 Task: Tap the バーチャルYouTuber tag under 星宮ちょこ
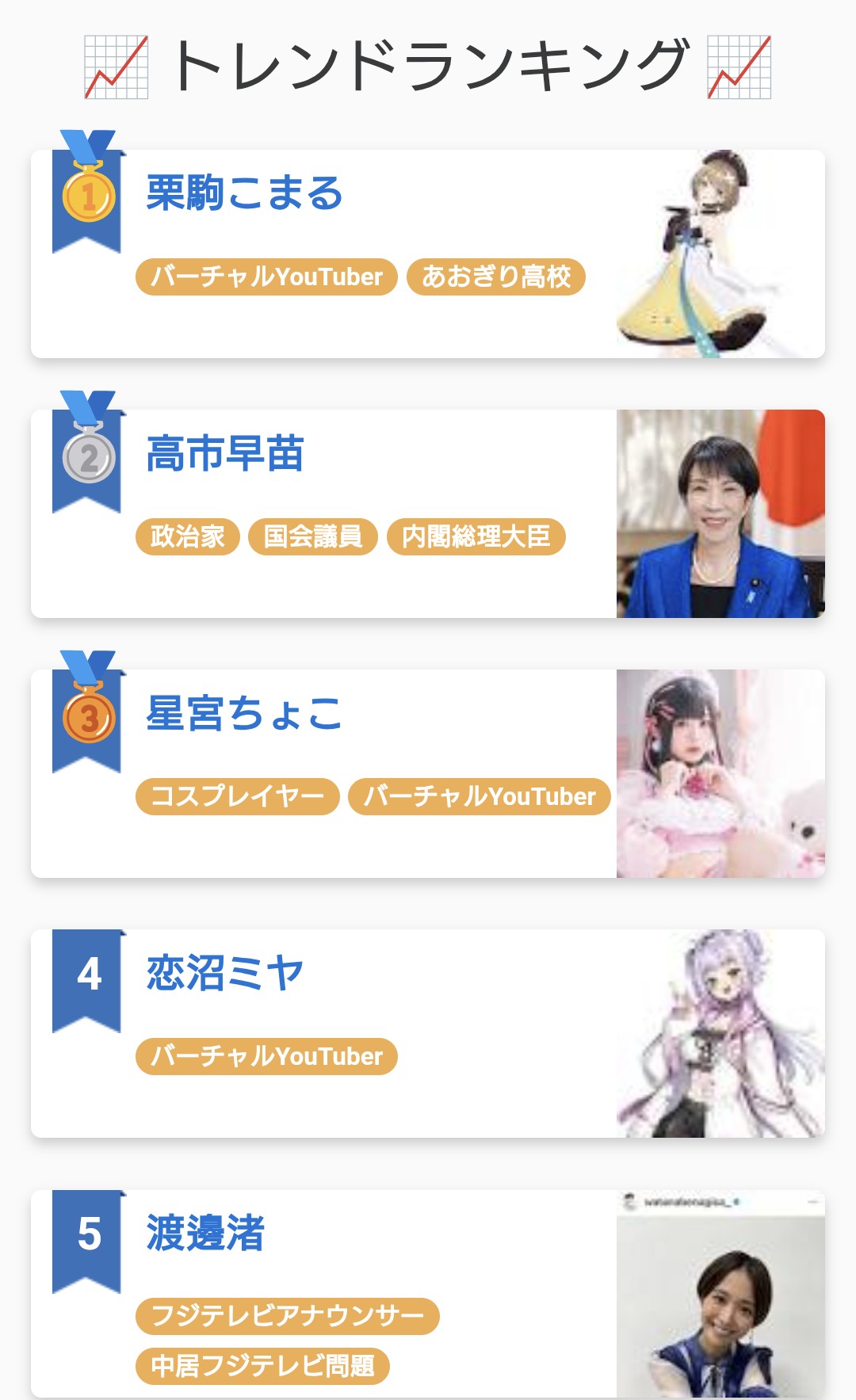point(479,796)
